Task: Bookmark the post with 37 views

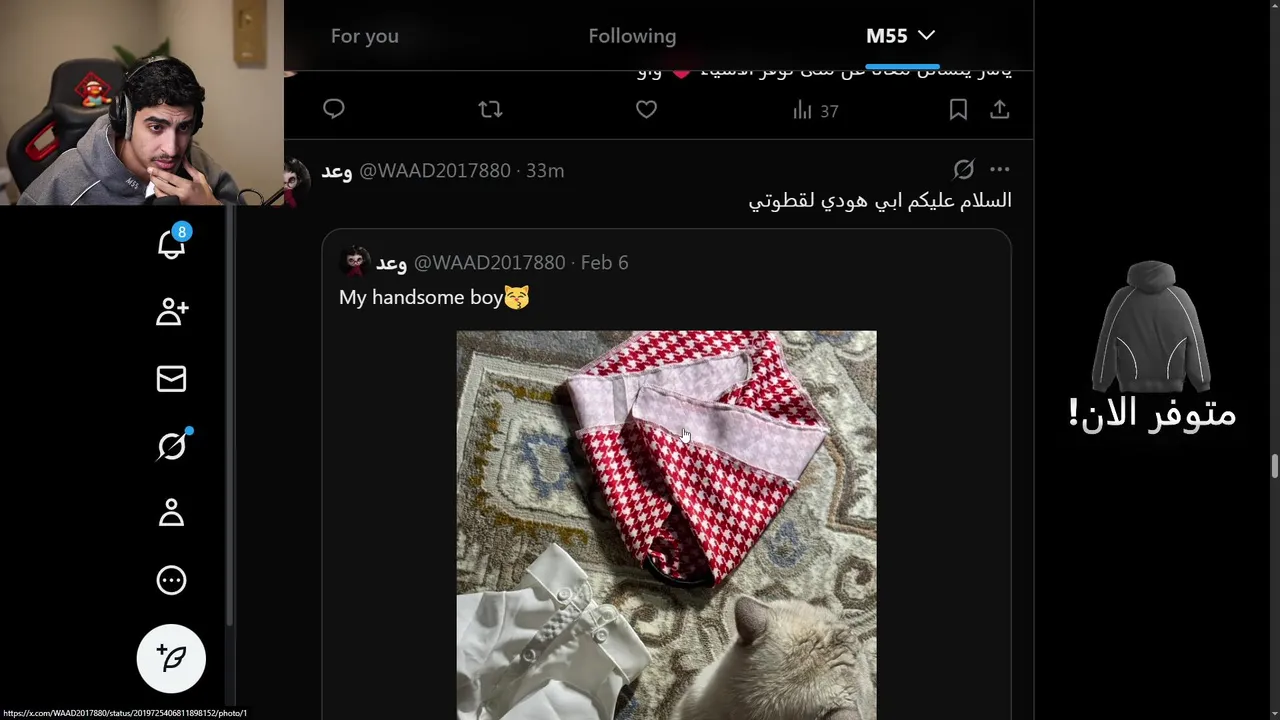Action: [x=958, y=110]
